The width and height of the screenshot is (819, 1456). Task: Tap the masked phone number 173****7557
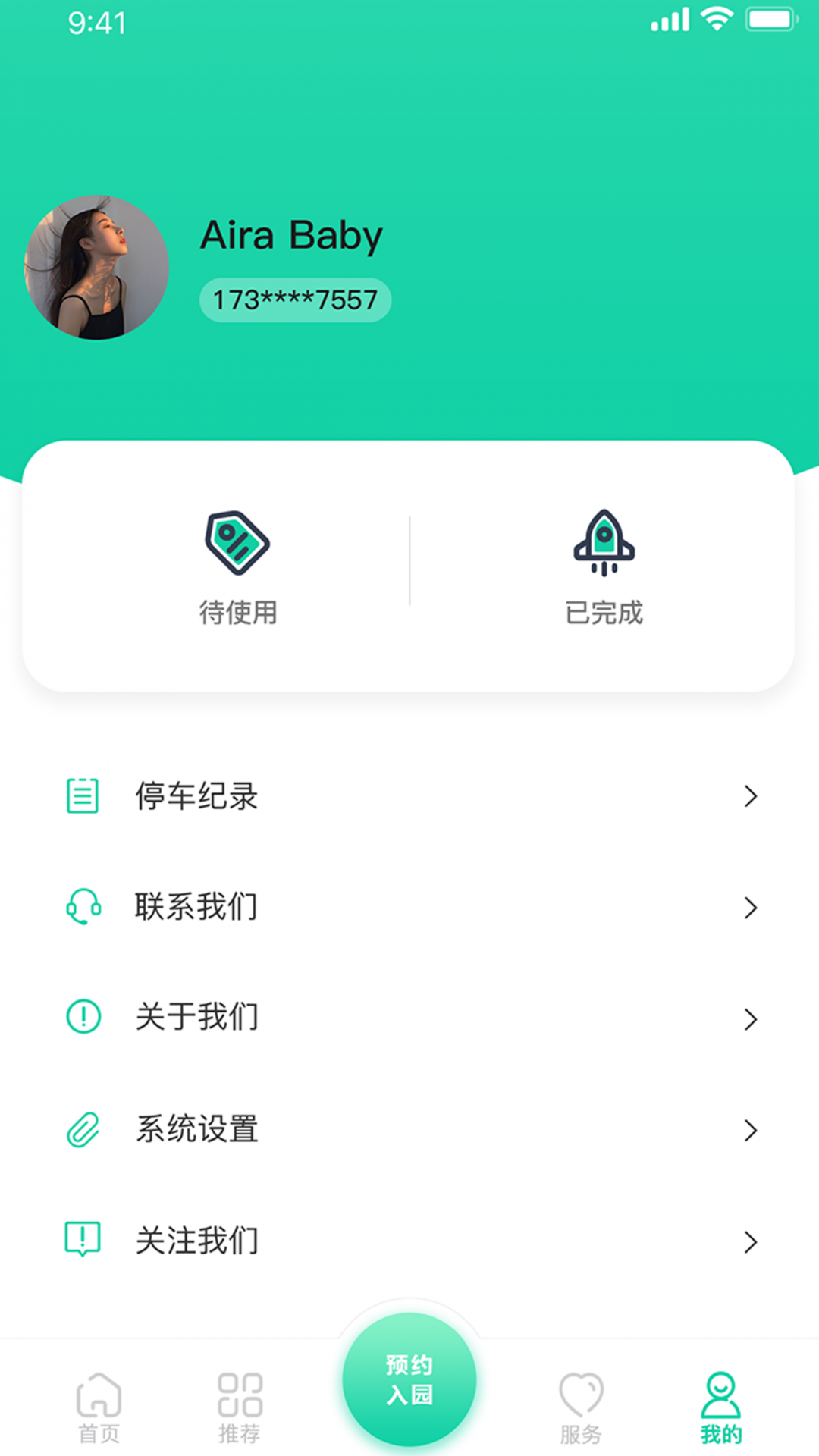[x=294, y=299]
